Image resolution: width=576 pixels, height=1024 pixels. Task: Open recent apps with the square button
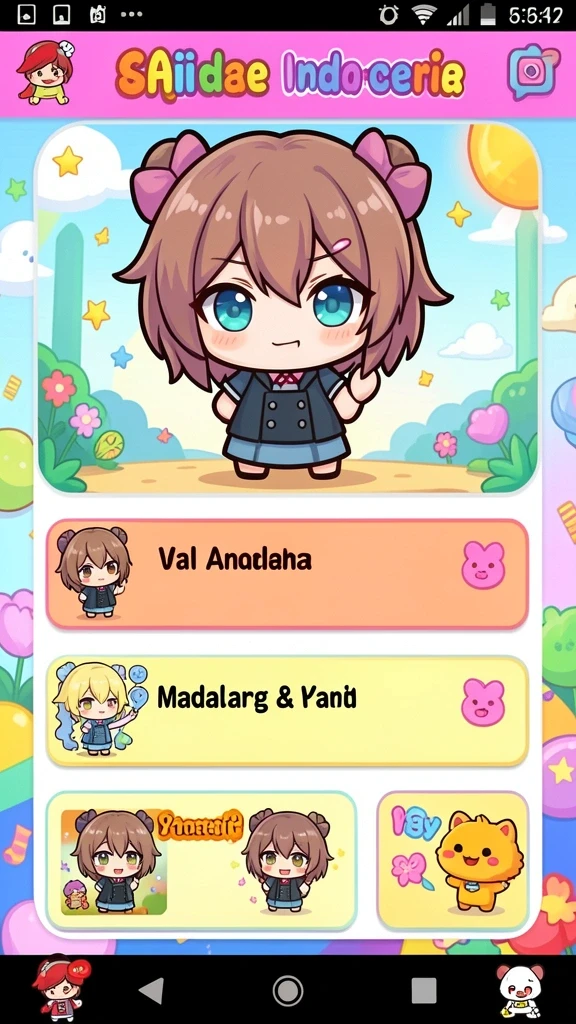(x=424, y=991)
